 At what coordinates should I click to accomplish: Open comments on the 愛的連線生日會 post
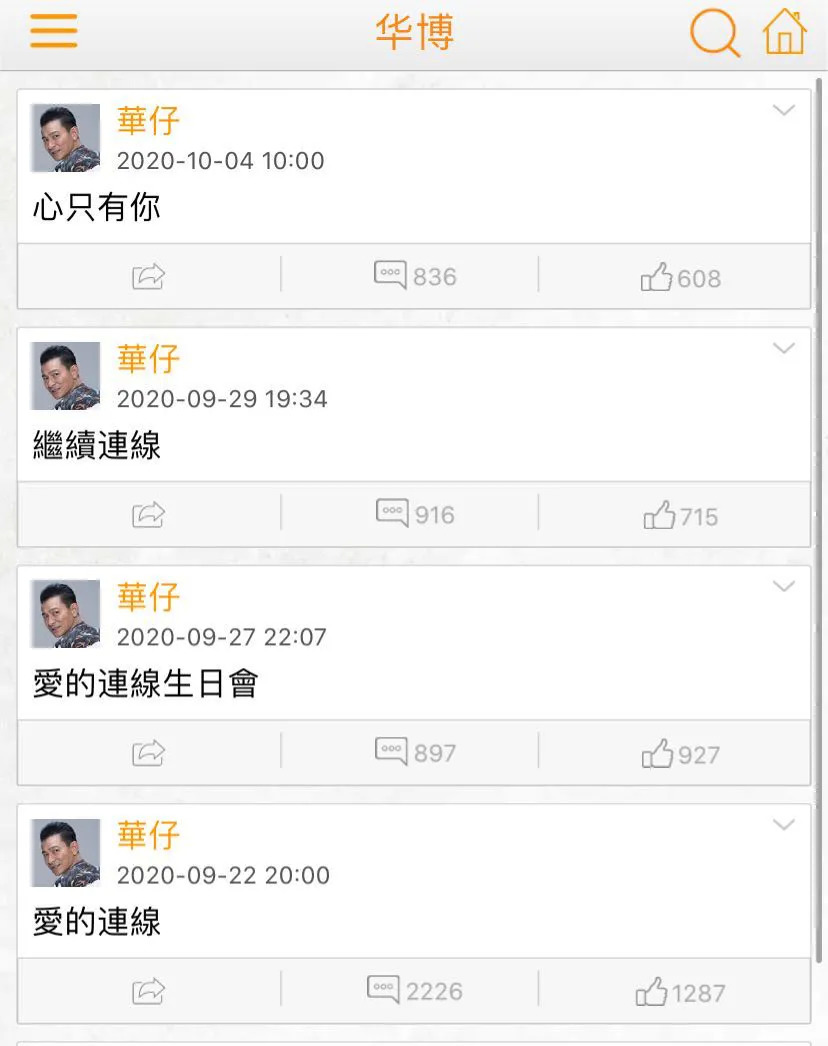point(414,752)
